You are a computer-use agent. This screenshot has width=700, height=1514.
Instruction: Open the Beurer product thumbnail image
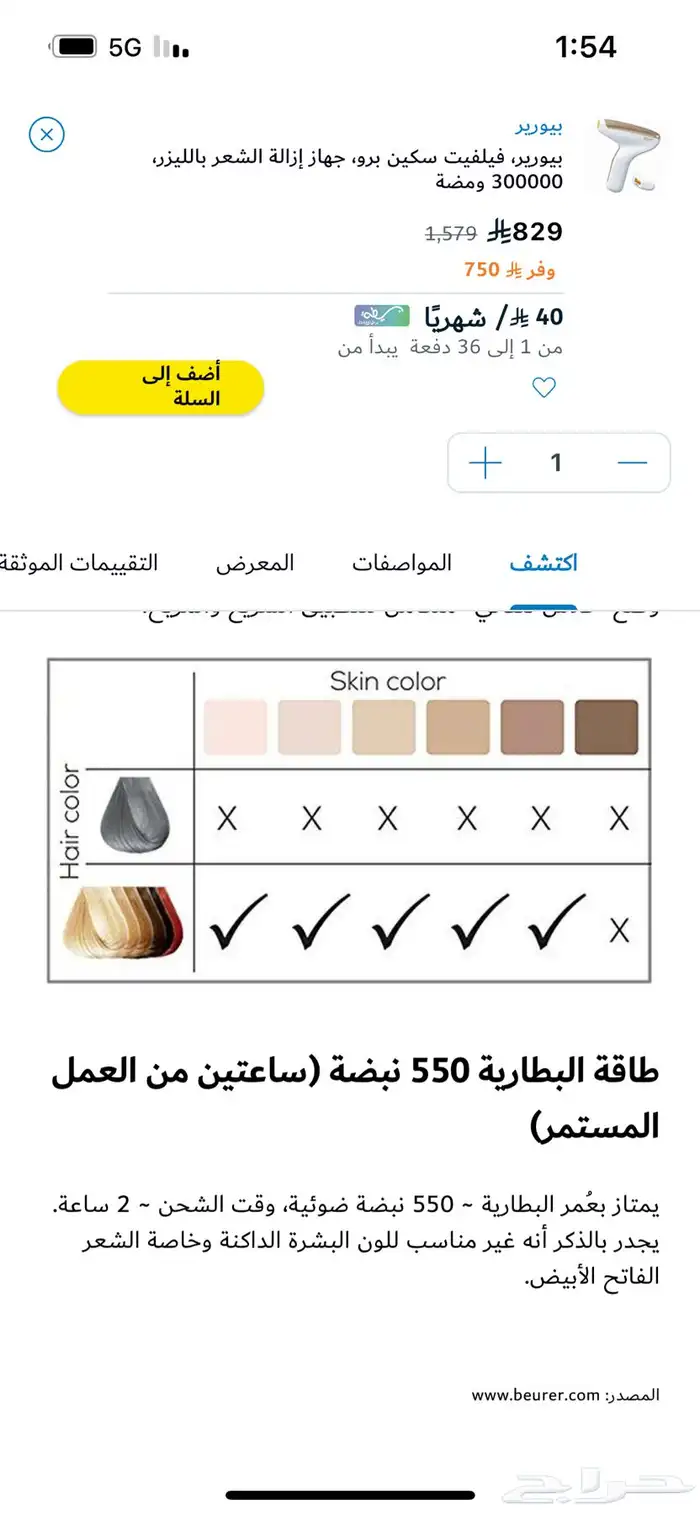[x=630, y=155]
